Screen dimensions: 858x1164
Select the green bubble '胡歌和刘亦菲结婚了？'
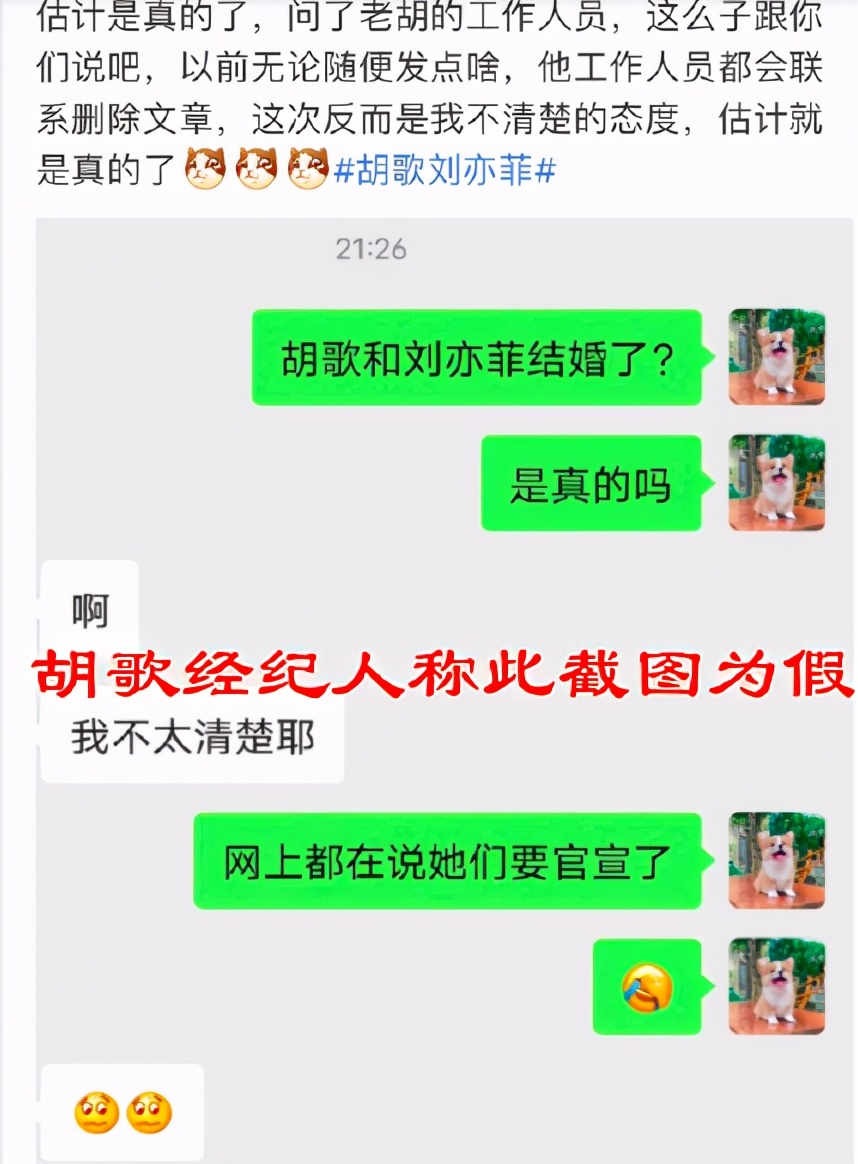pyautogui.click(x=477, y=359)
